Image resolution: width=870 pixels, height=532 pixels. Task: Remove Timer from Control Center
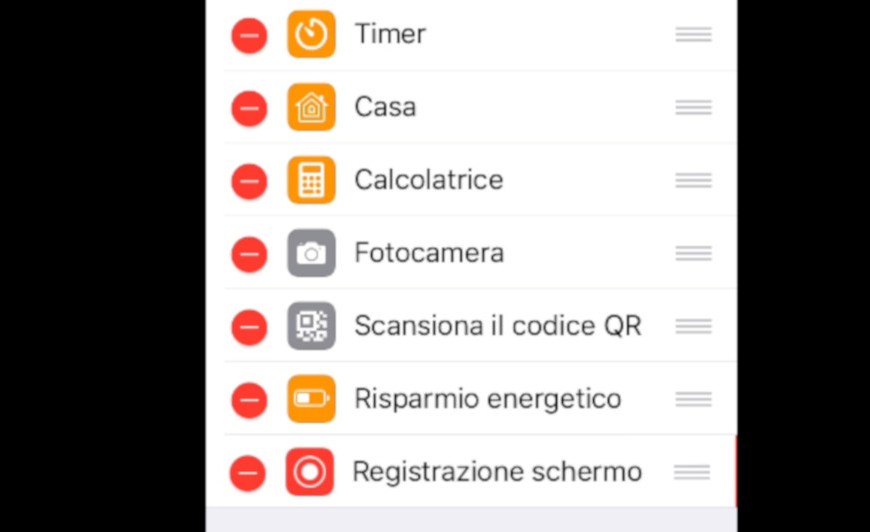click(249, 35)
